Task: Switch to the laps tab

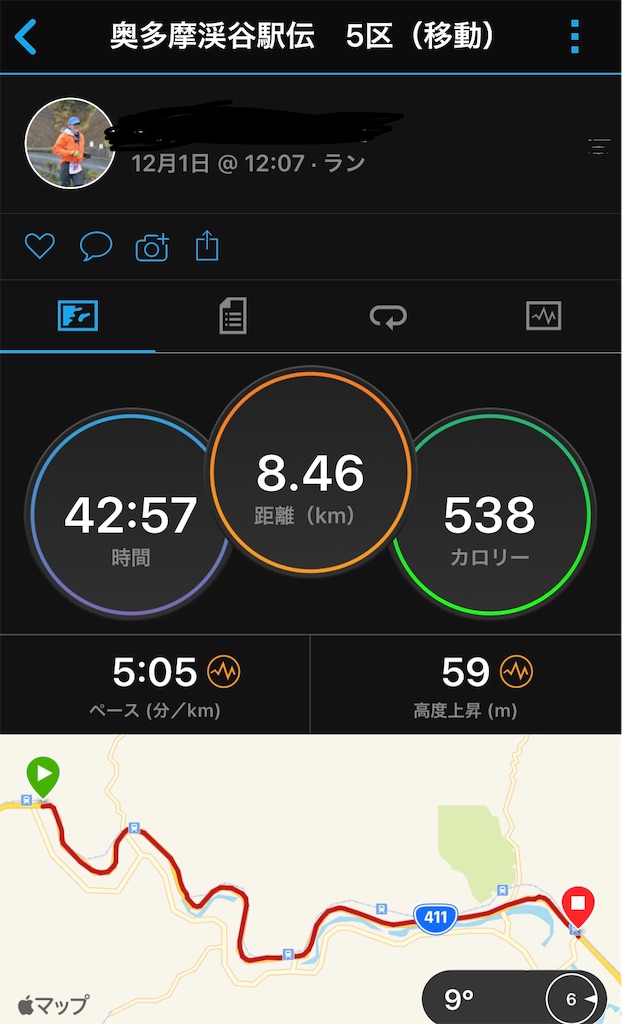Action: pyautogui.click(x=388, y=317)
